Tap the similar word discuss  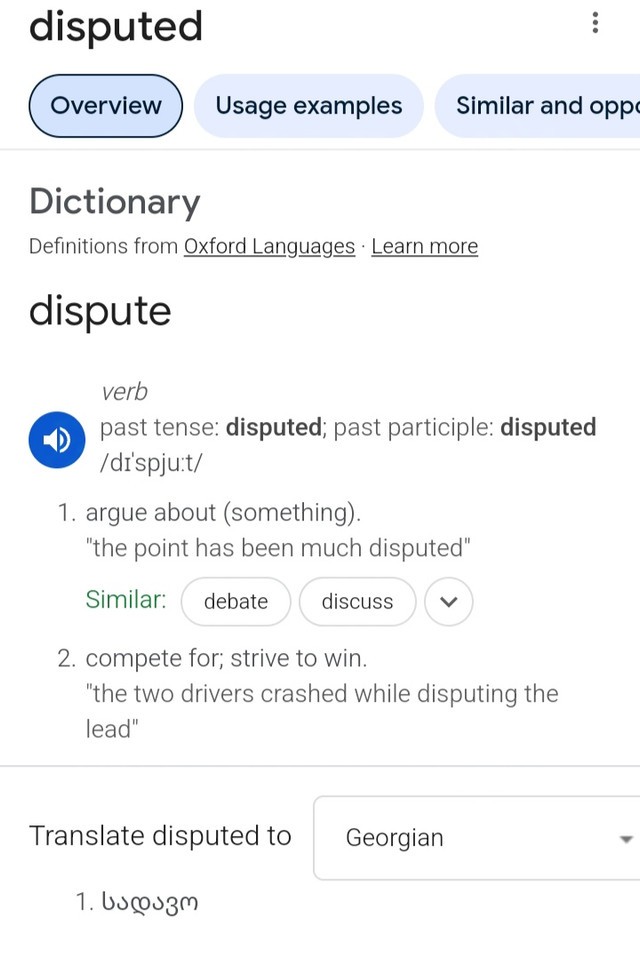tap(357, 602)
